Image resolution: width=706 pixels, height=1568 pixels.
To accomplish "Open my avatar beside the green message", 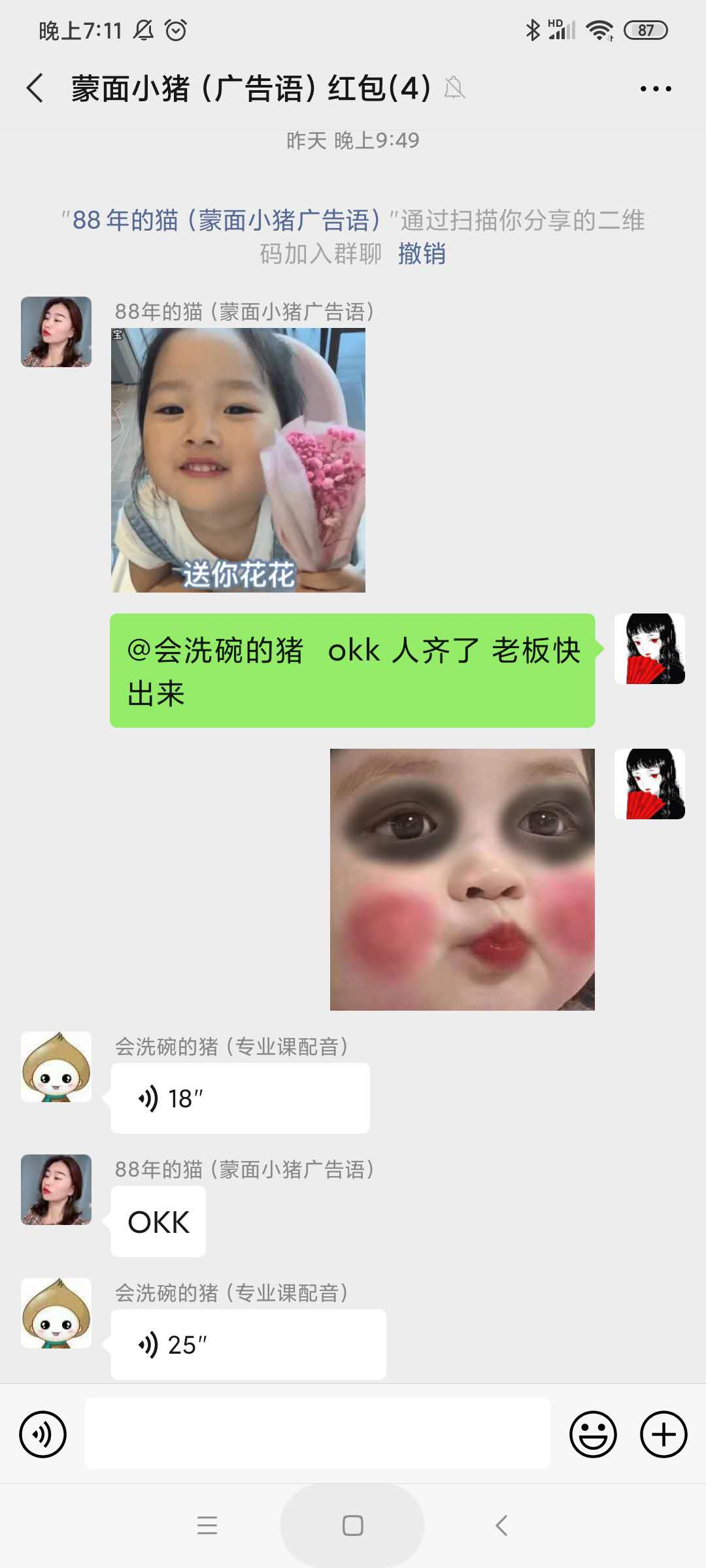I will 649,649.
